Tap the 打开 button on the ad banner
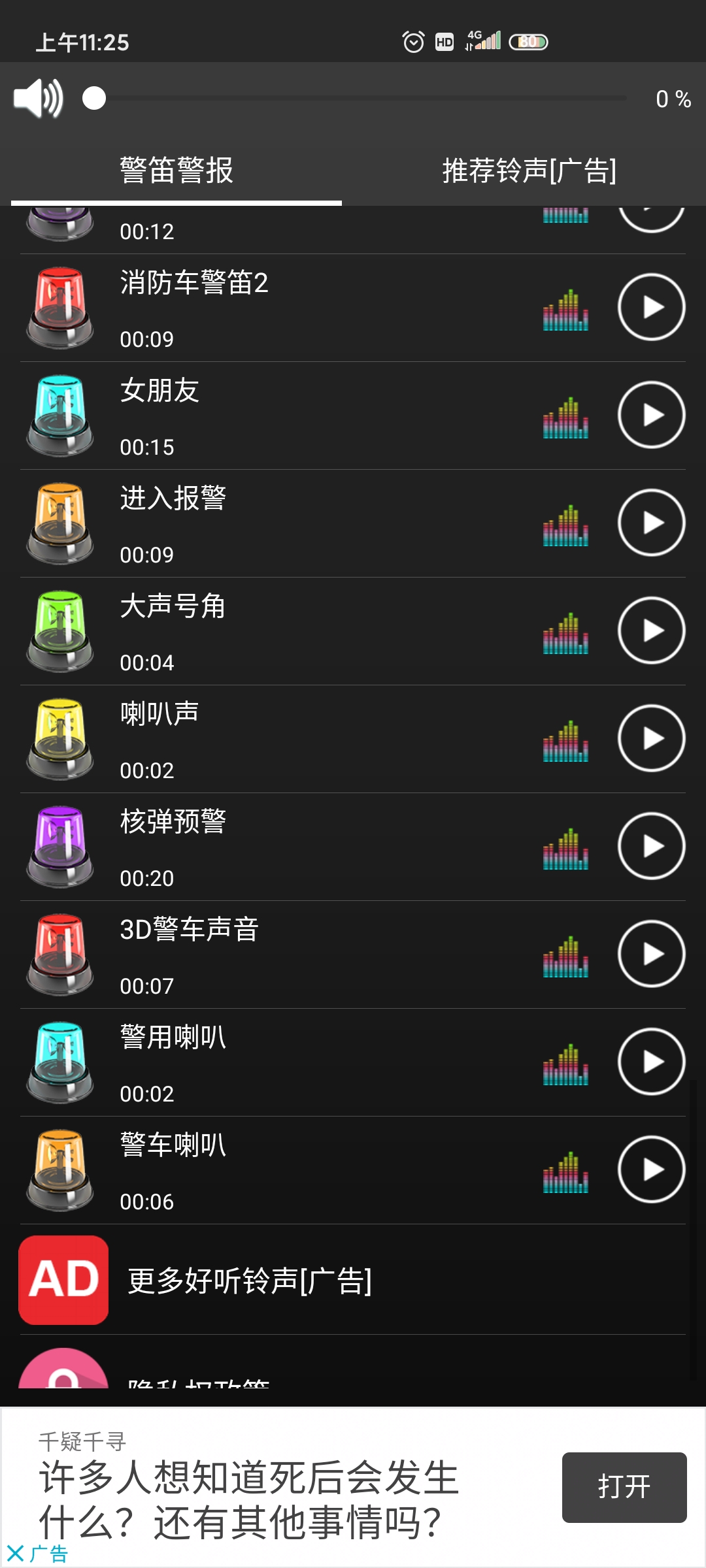Screen dimensions: 706x1568 [x=624, y=1488]
